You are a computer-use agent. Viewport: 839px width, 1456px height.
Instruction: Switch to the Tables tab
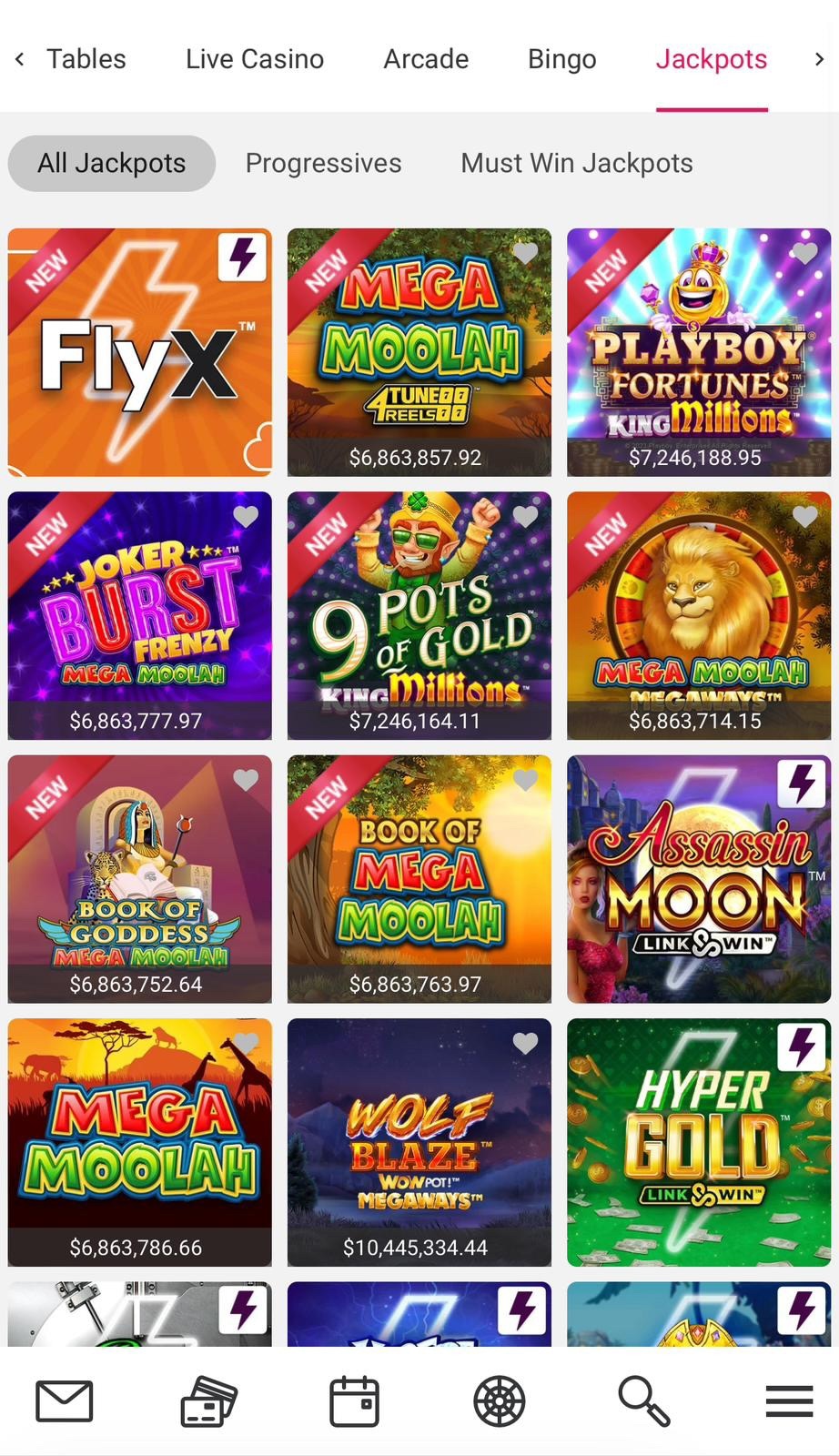(x=86, y=59)
